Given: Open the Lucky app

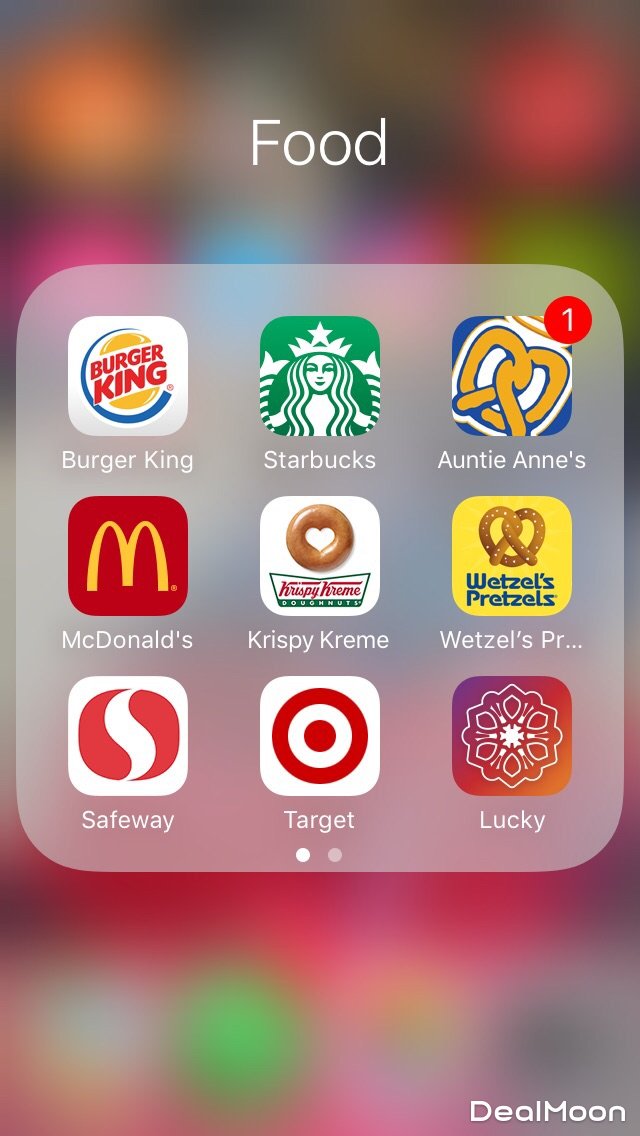Looking at the screenshot, I should (511, 736).
